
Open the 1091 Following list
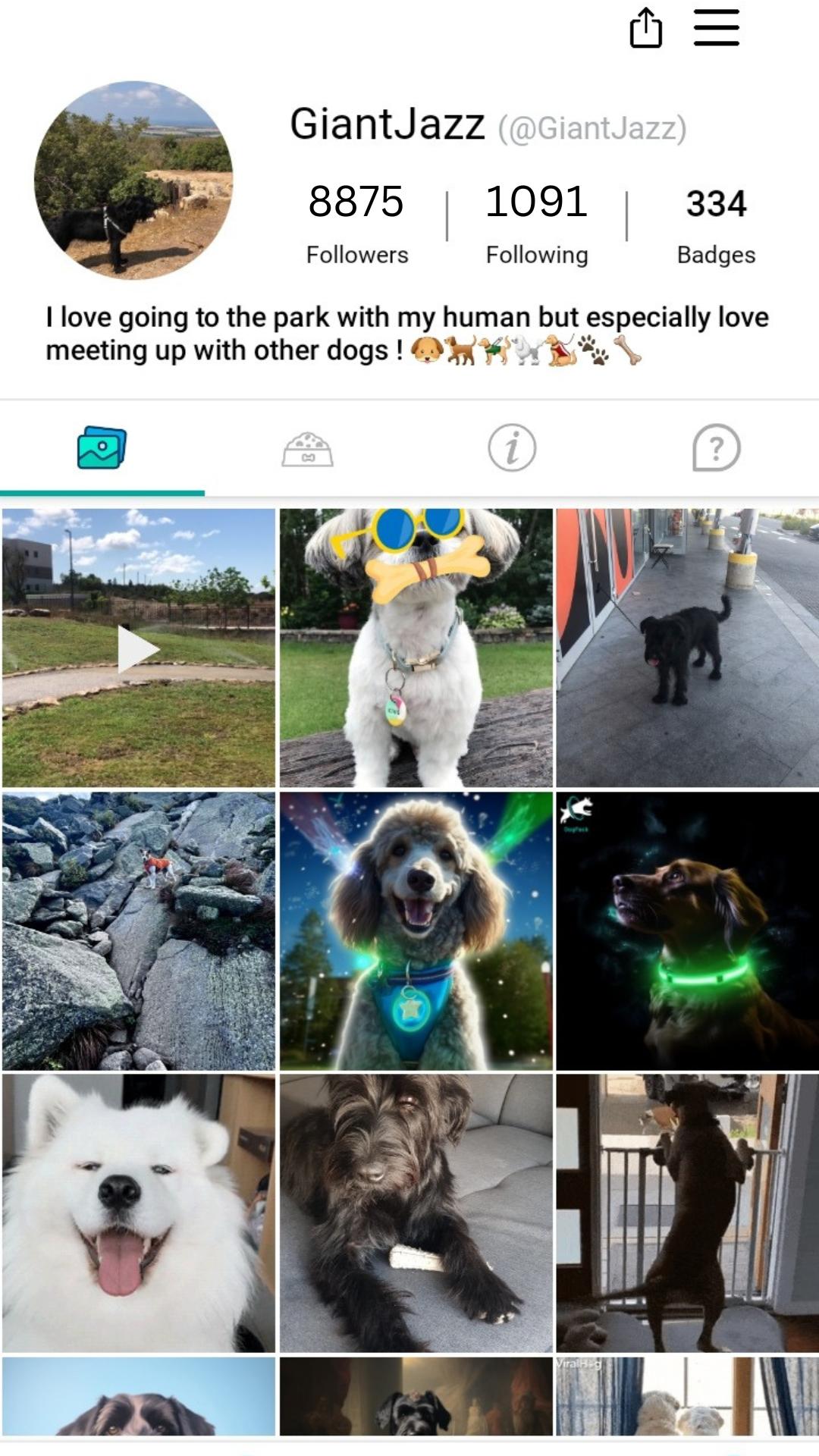pyautogui.click(x=537, y=224)
